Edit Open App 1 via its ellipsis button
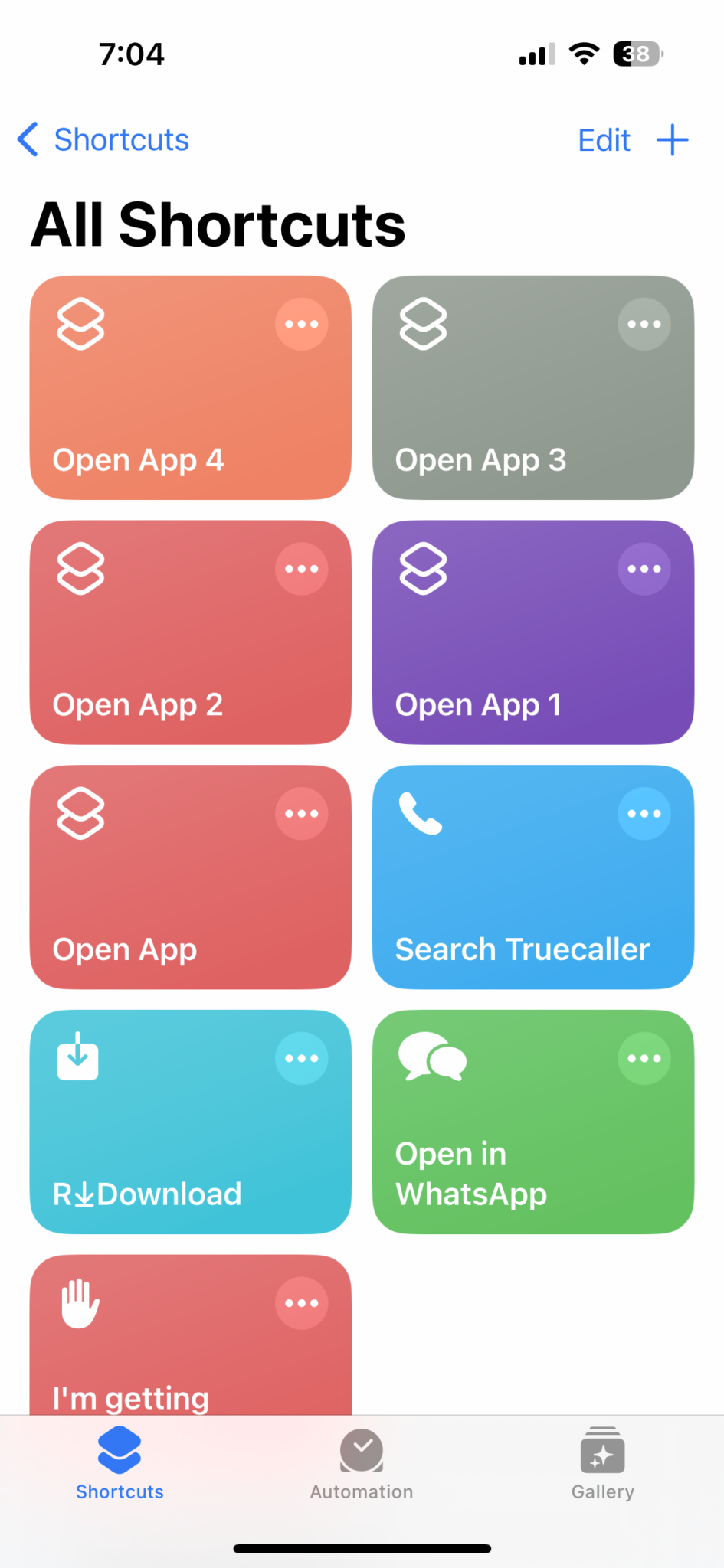724x1568 pixels. pos(644,569)
